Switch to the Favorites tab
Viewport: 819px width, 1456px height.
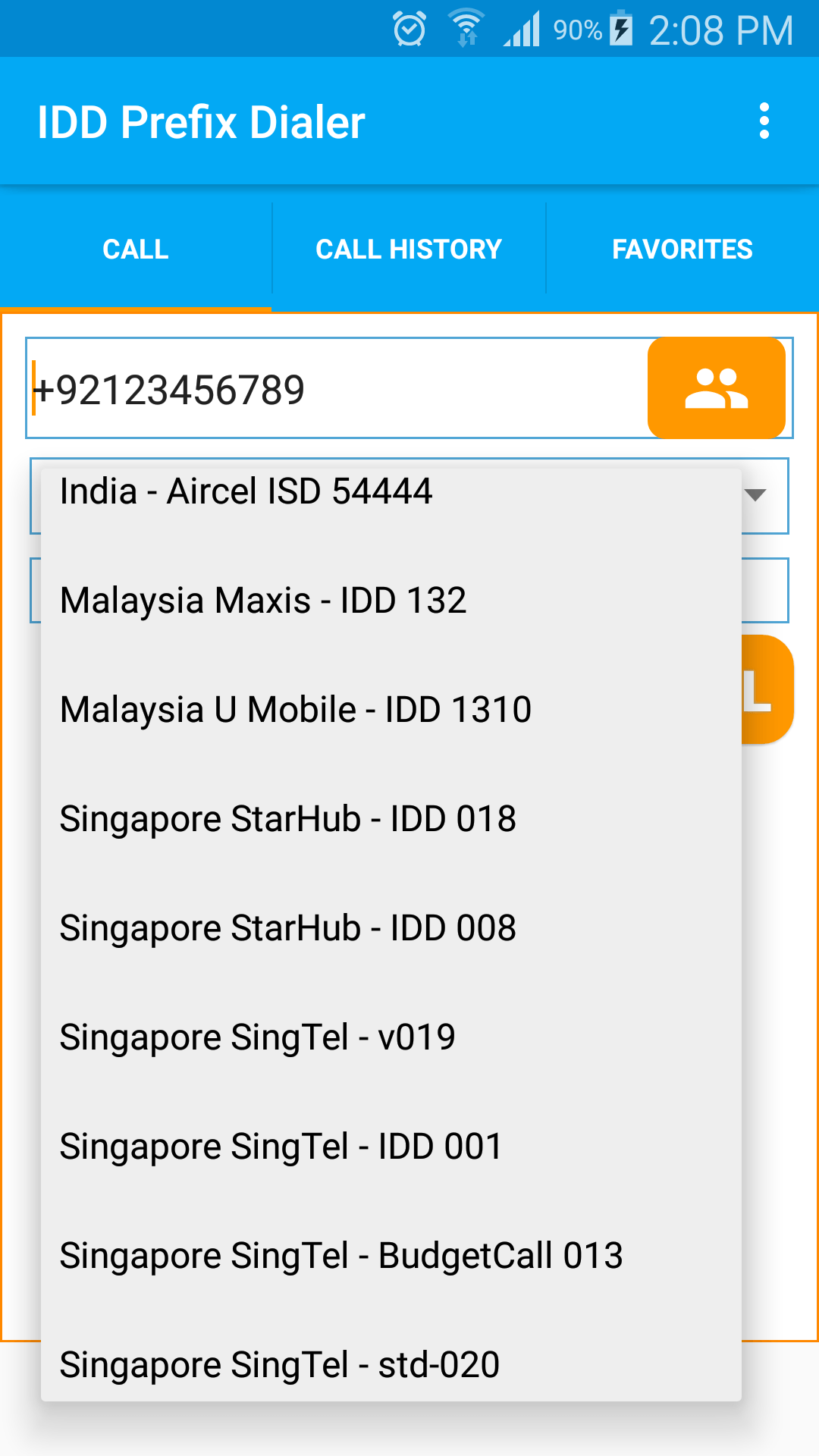point(682,249)
